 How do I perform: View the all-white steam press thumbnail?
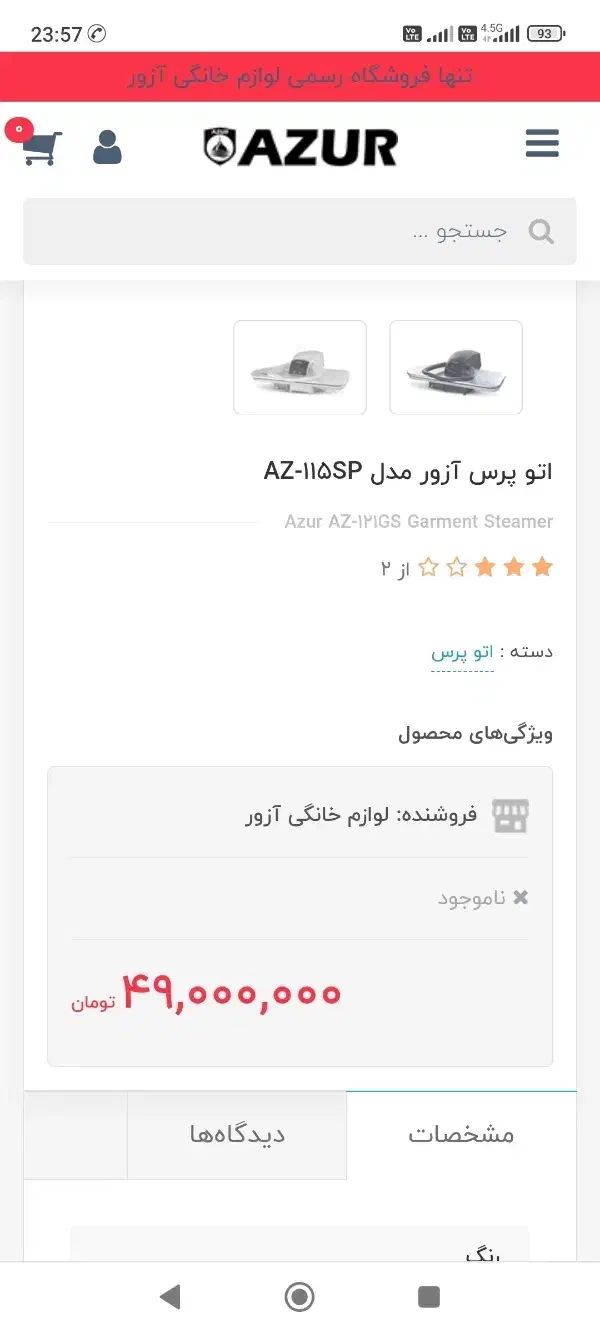coord(300,367)
